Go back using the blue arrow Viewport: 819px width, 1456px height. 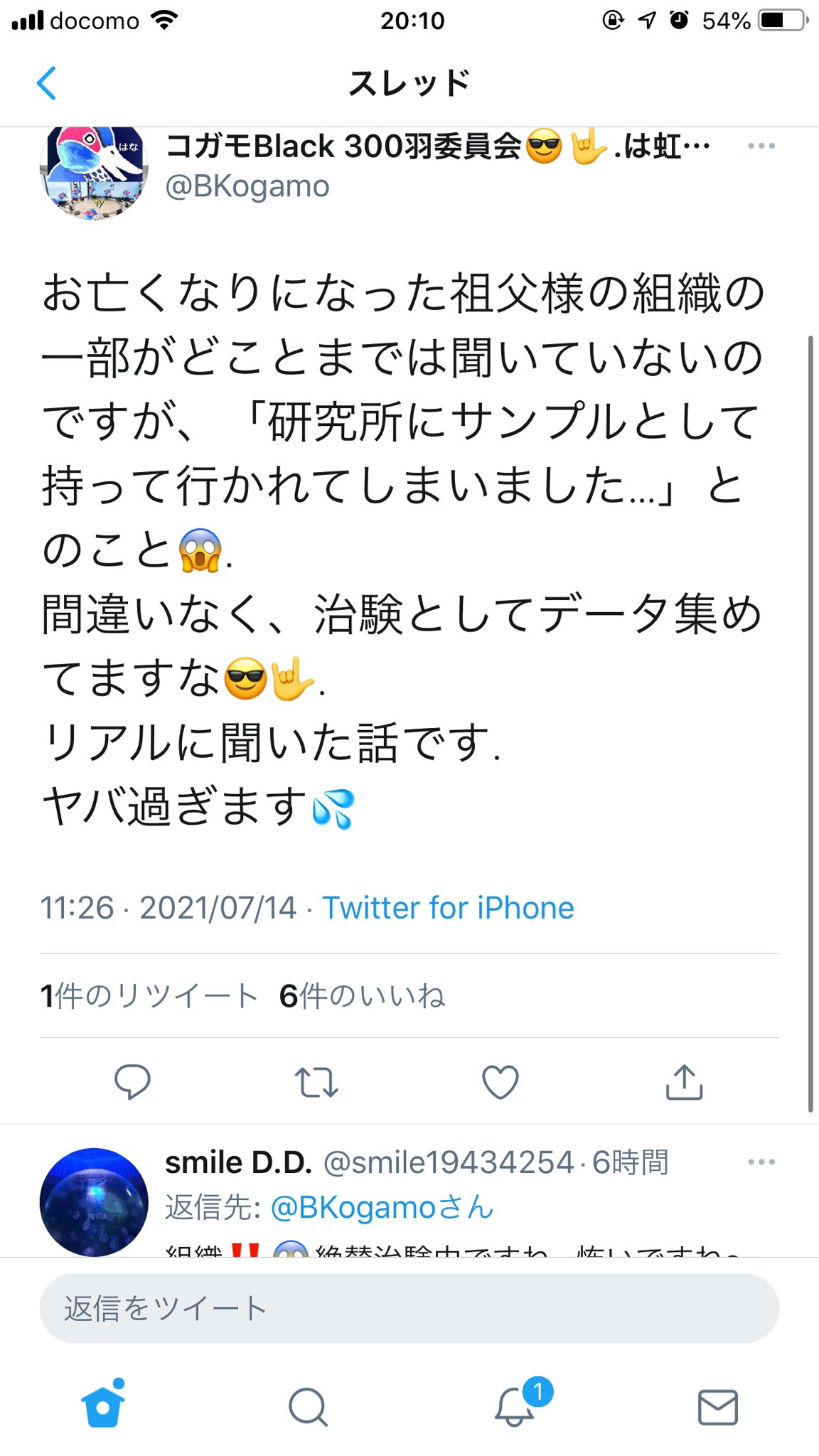point(46,83)
